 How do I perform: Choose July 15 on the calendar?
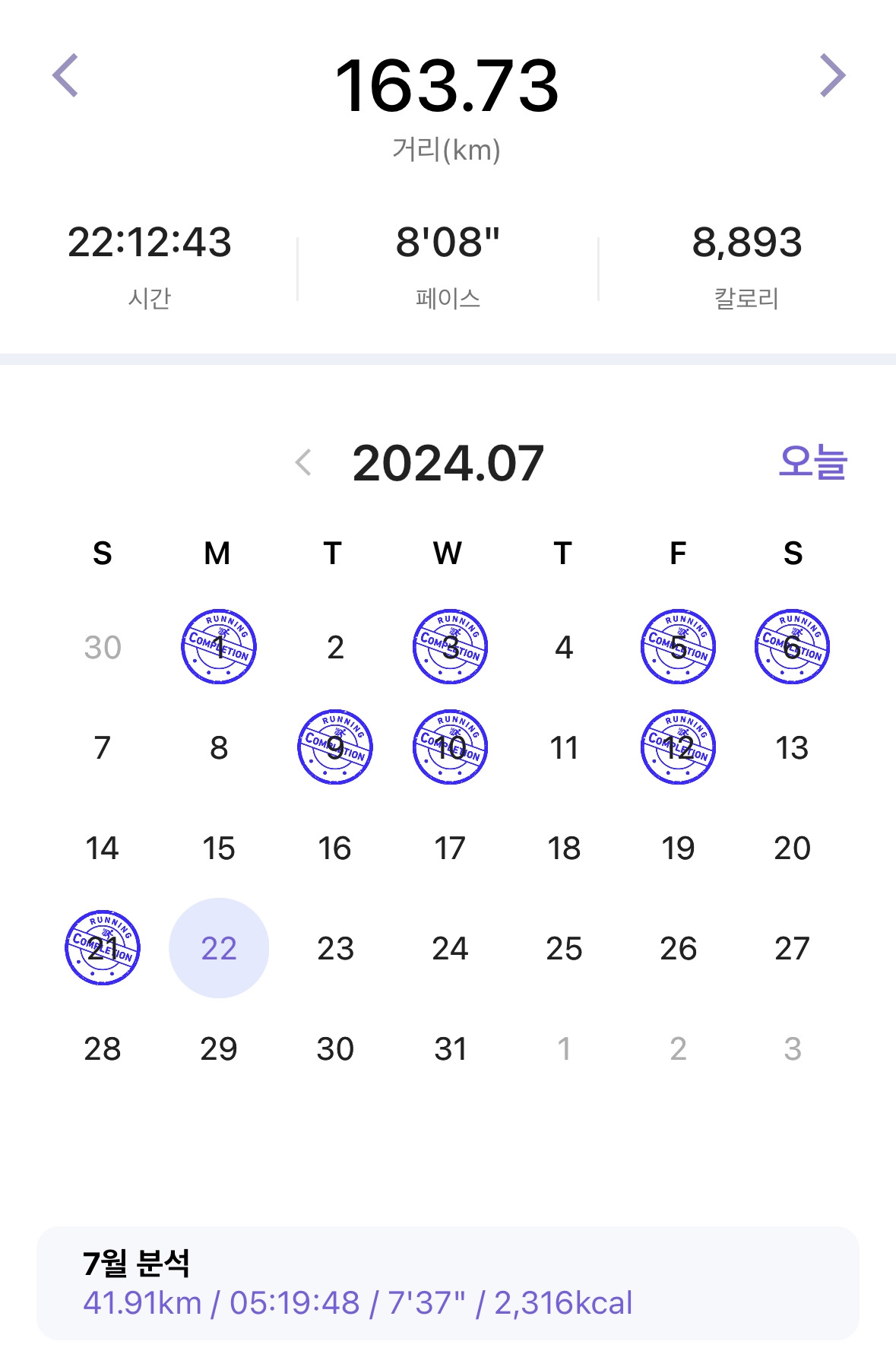[219, 848]
